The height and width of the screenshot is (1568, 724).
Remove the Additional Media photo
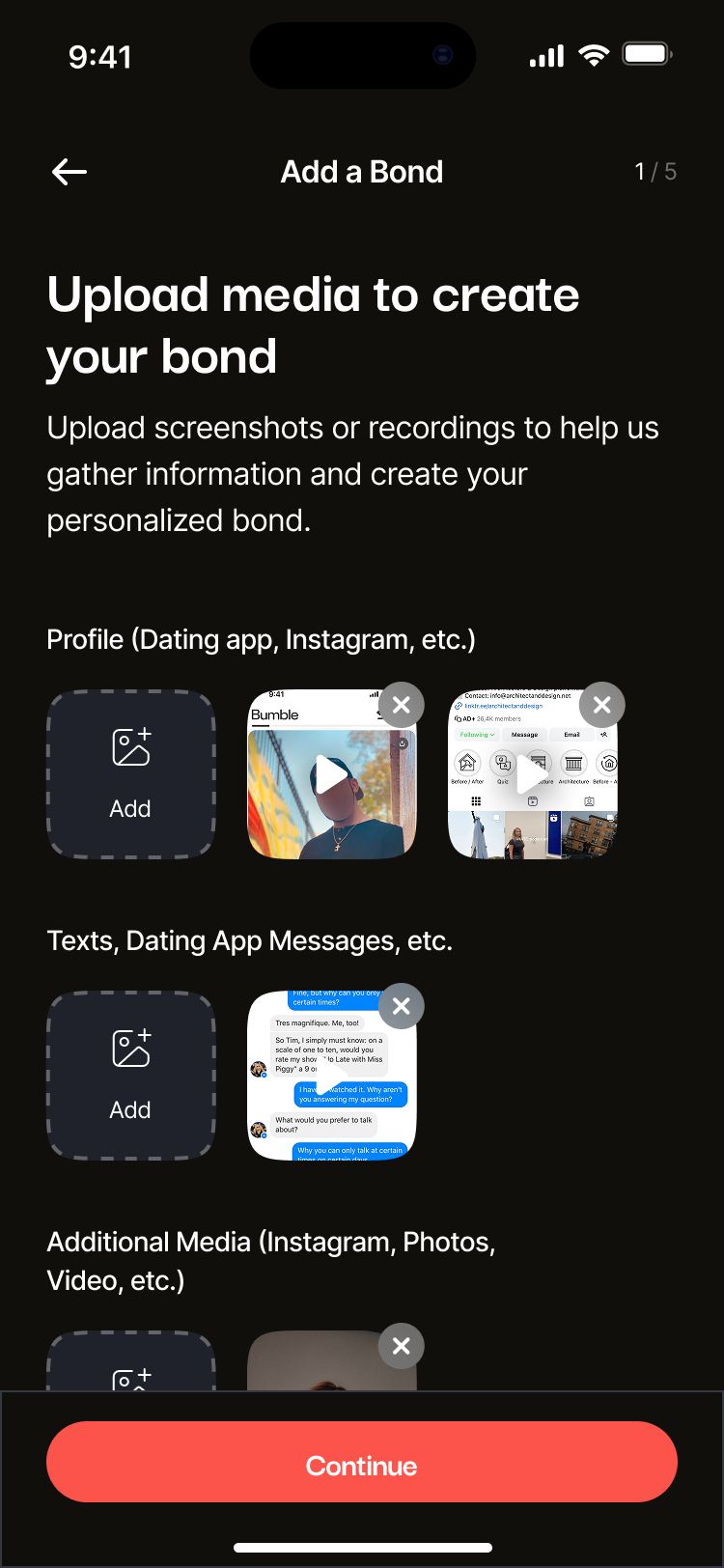click(x=402, y=1346)
